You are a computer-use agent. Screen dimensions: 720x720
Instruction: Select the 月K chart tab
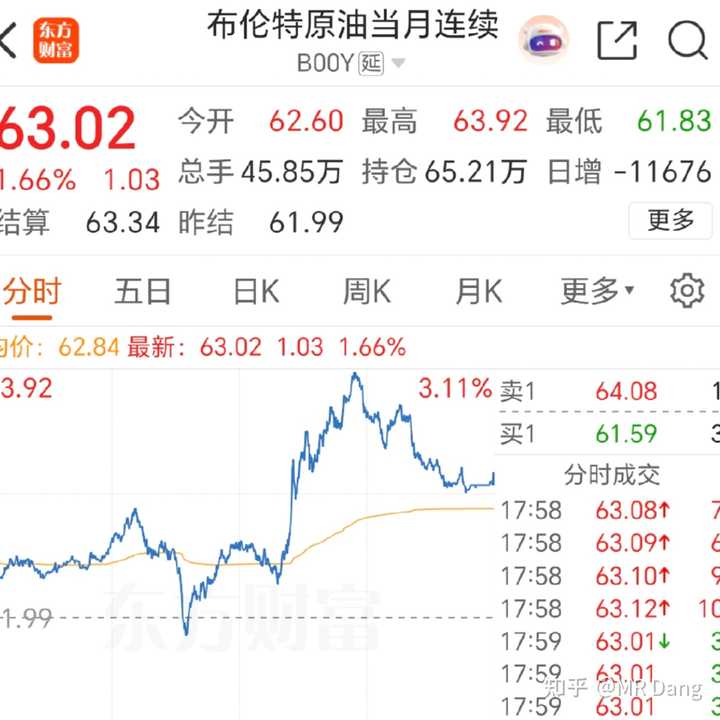[478, 291]
